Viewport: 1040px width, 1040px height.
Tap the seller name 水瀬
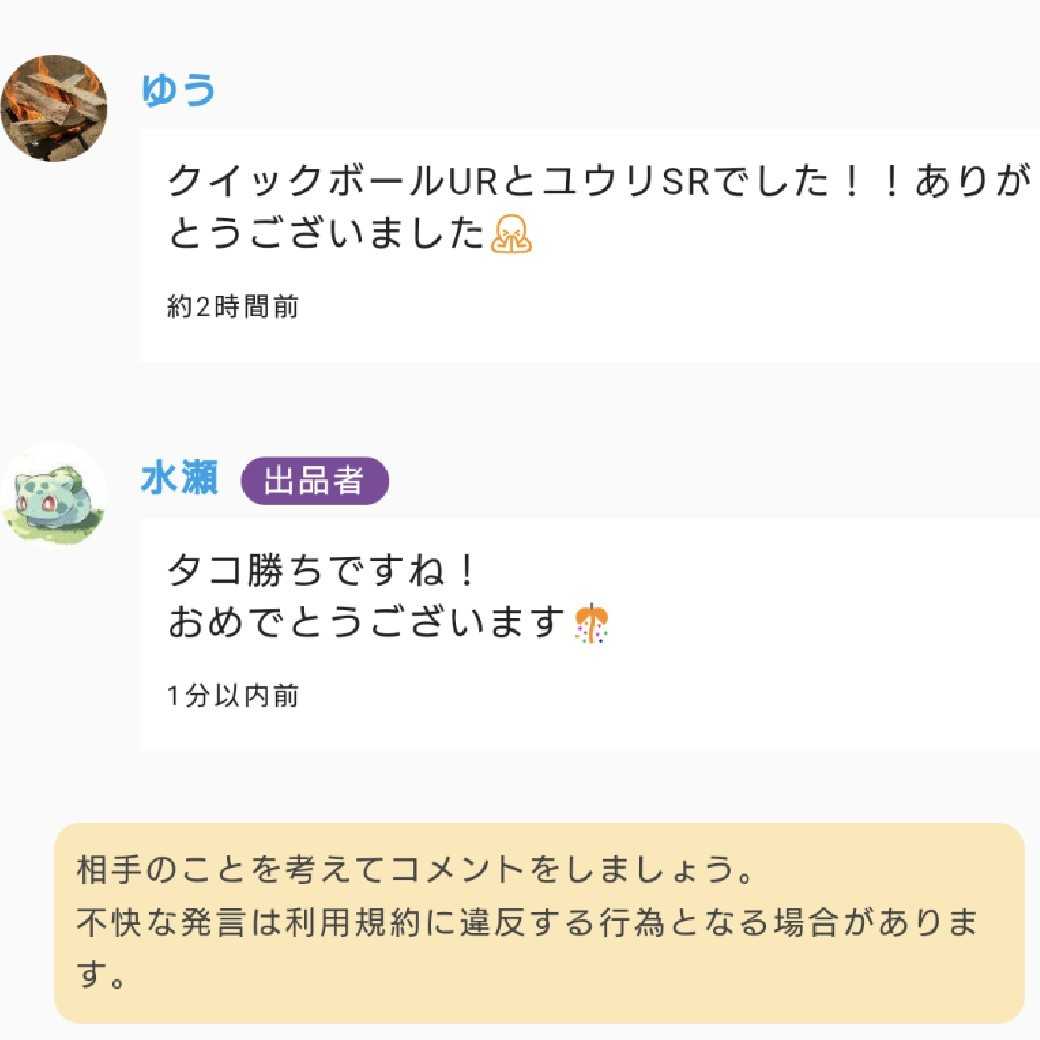(179, 479)
